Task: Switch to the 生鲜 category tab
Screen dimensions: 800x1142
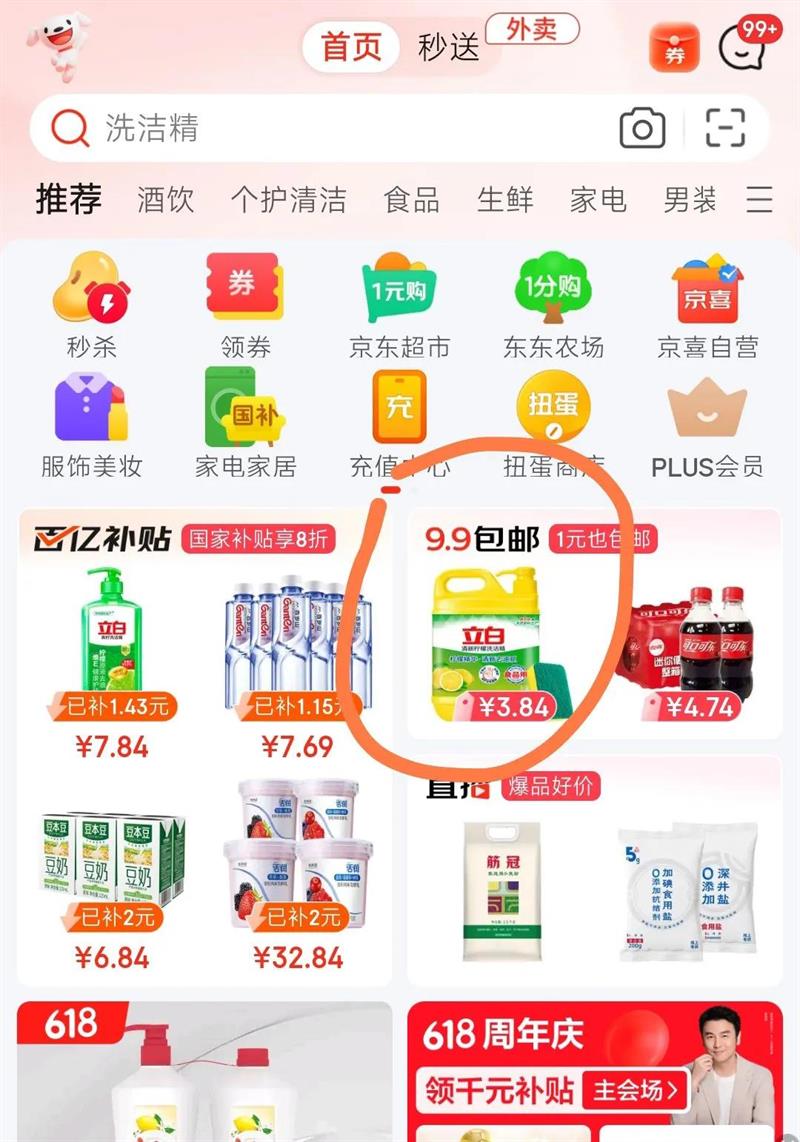Action: pos(505,200)
